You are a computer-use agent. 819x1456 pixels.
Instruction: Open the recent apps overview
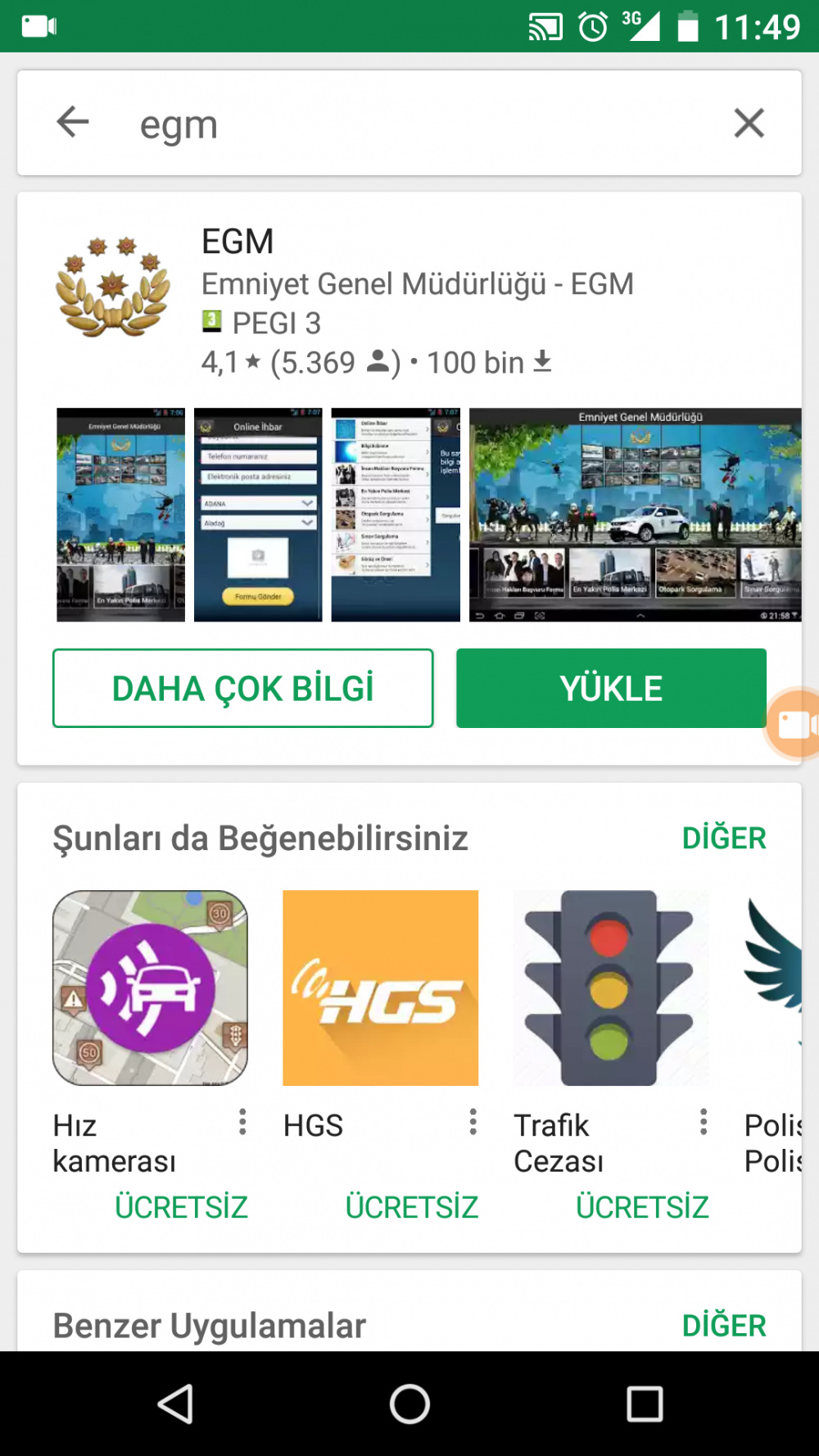[645, 1404]
